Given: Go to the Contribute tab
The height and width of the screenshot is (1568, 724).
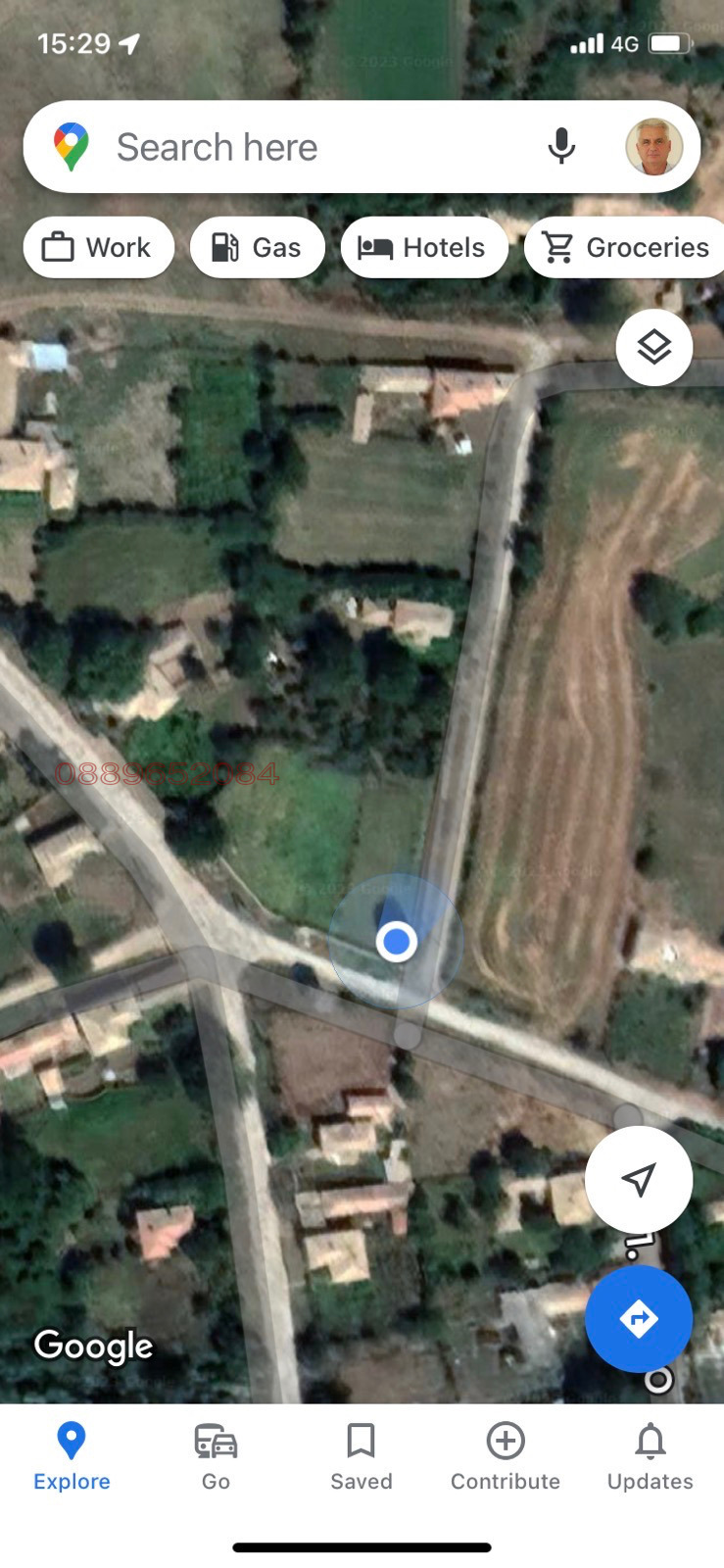Looking at the screenshot, I should point(505,1456).
